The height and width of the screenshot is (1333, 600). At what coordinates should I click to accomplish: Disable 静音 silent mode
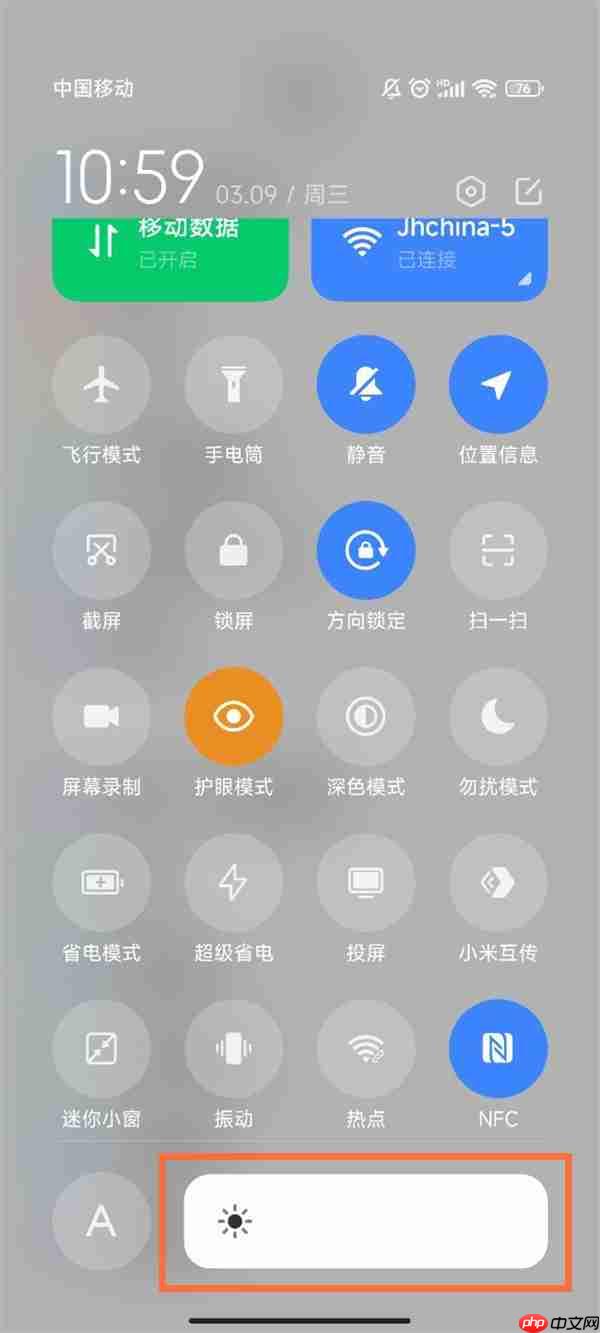pyautogui.click(x=366, y=385)
